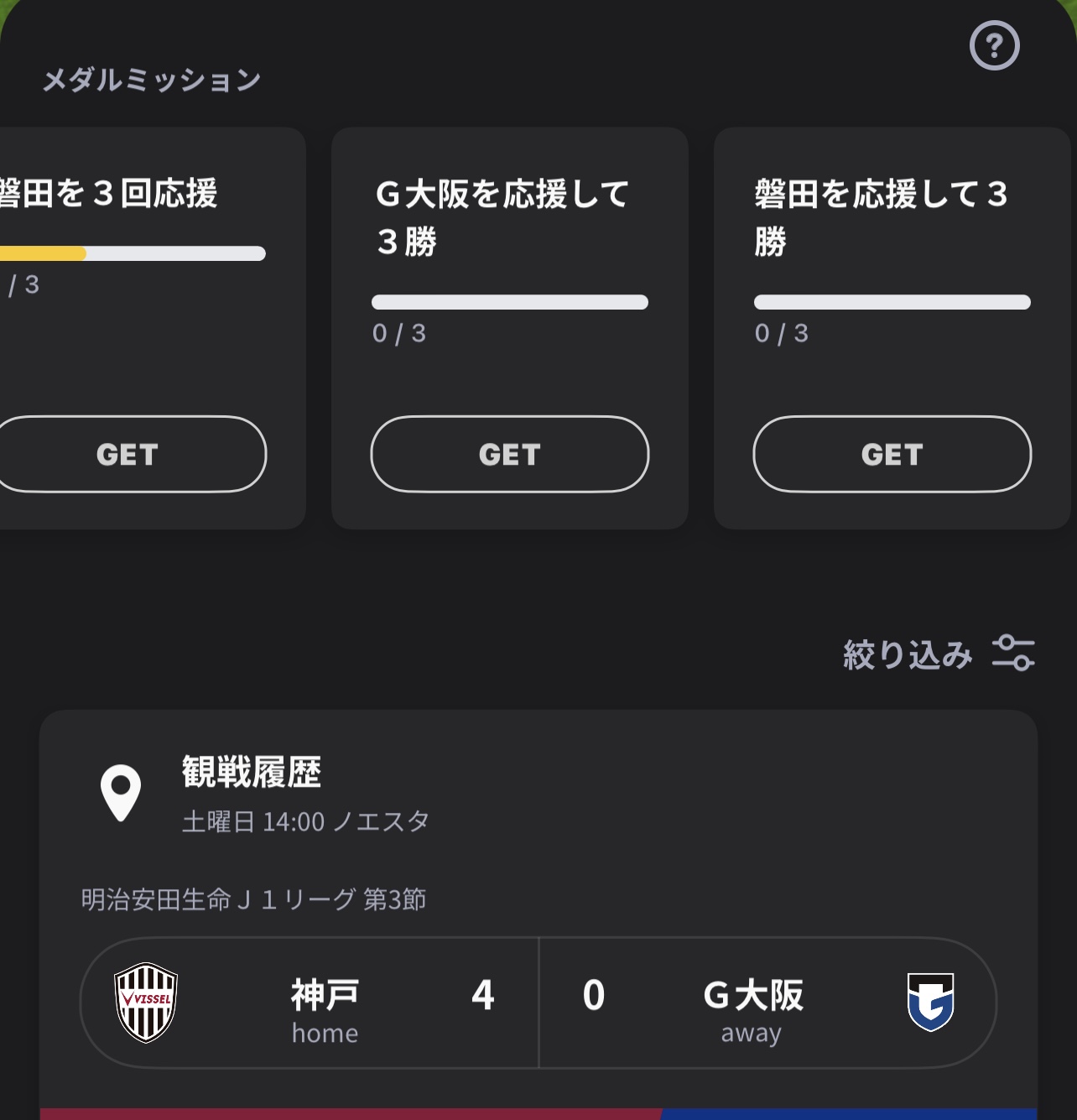1077x1120 pixels.
Task: Tap GET on 磐田を応援して3勝 mission
Action: [892, 454]
